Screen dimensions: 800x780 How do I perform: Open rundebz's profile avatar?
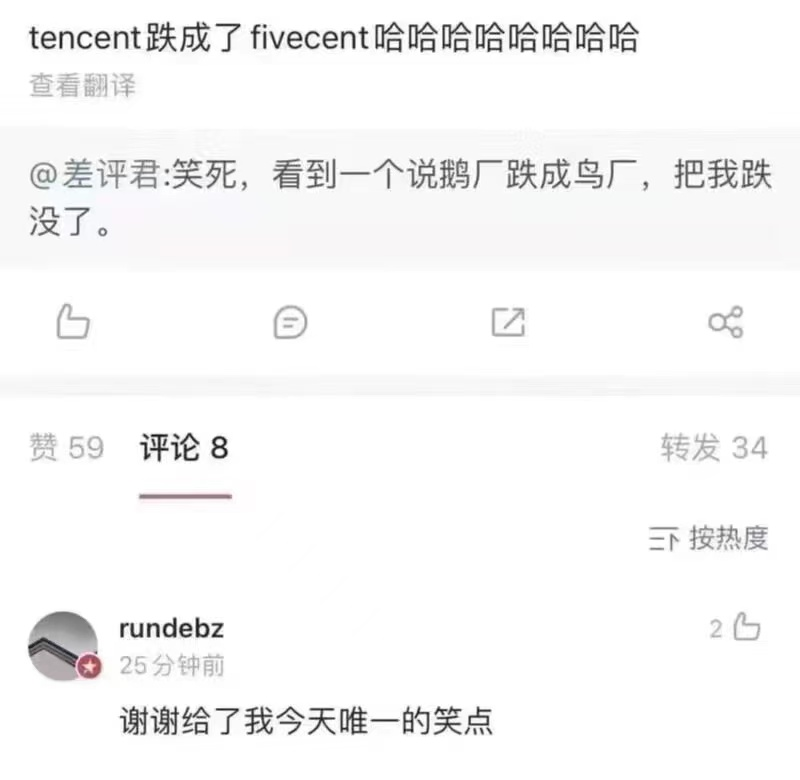[63, 646]
